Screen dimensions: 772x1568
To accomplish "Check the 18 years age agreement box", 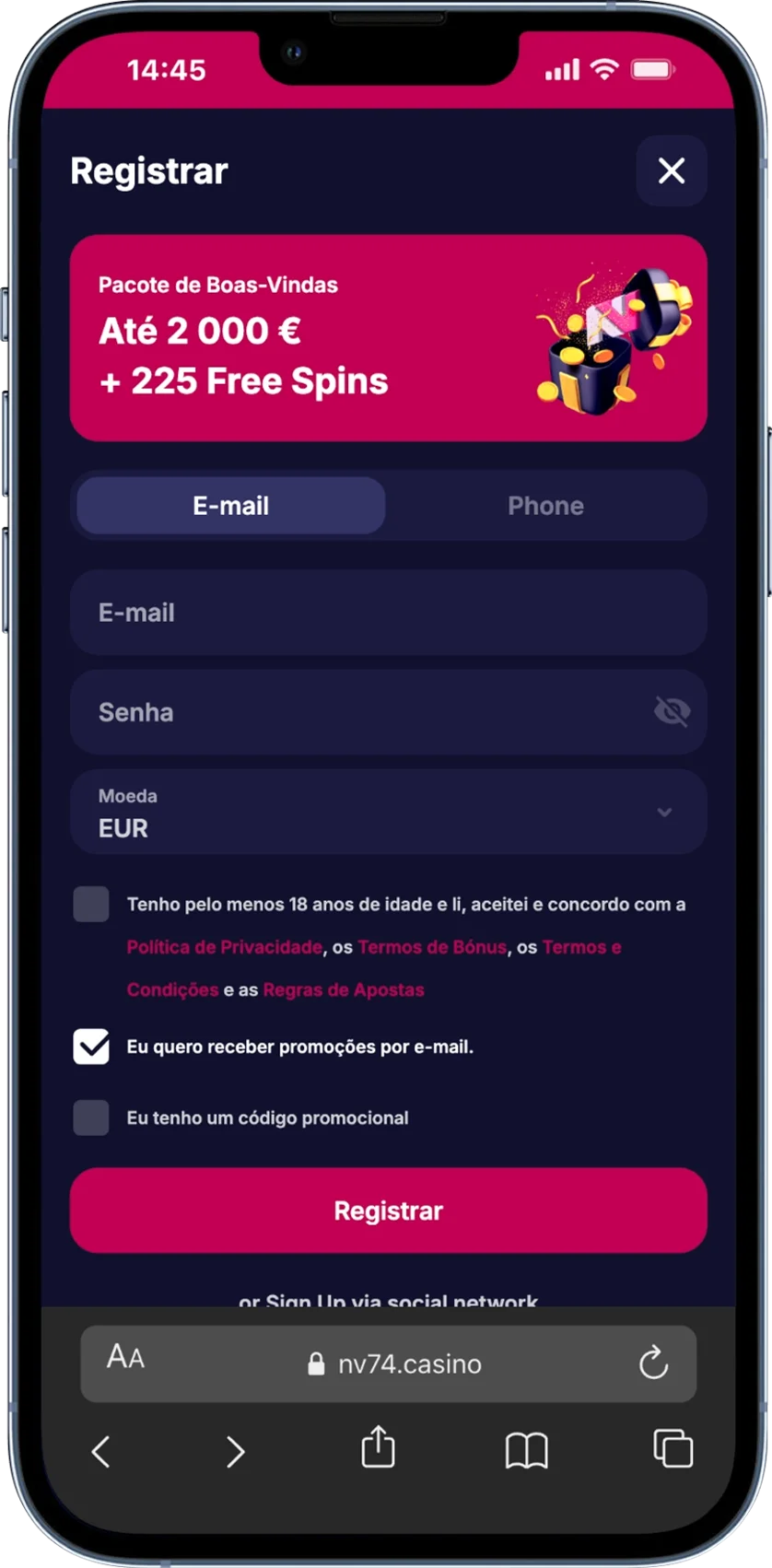I will click(91, 905).
